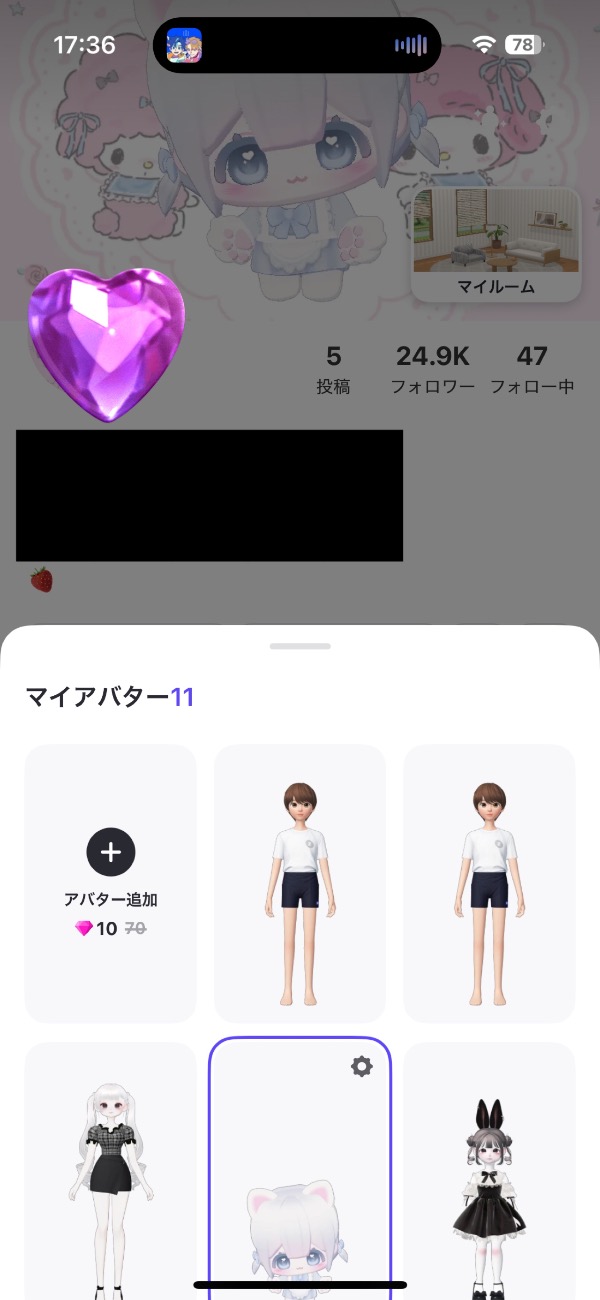Open settings gear on the selected avatar

click(362, 1067)
